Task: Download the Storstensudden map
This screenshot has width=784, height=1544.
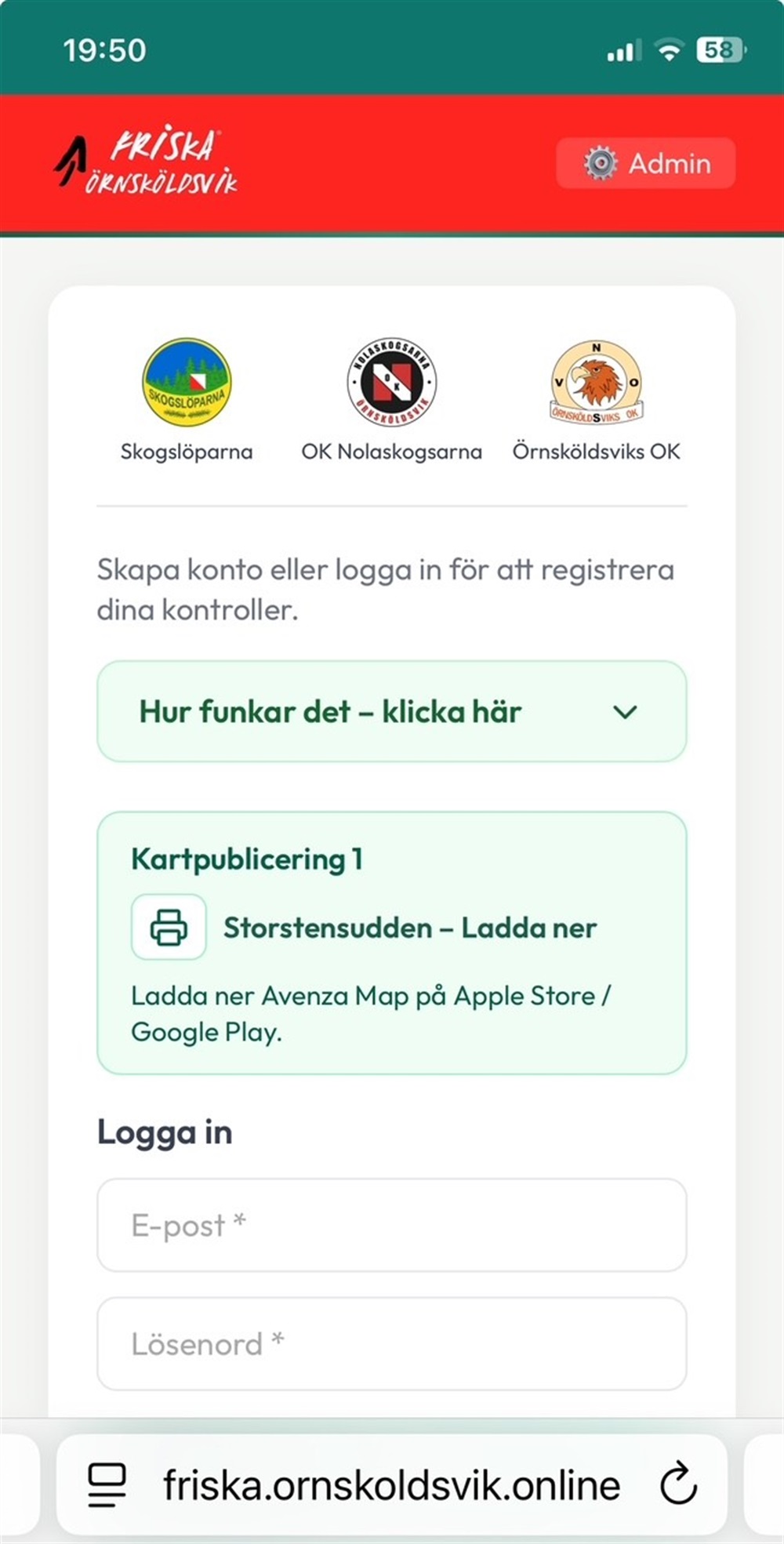Action: [x=409, y=928]
